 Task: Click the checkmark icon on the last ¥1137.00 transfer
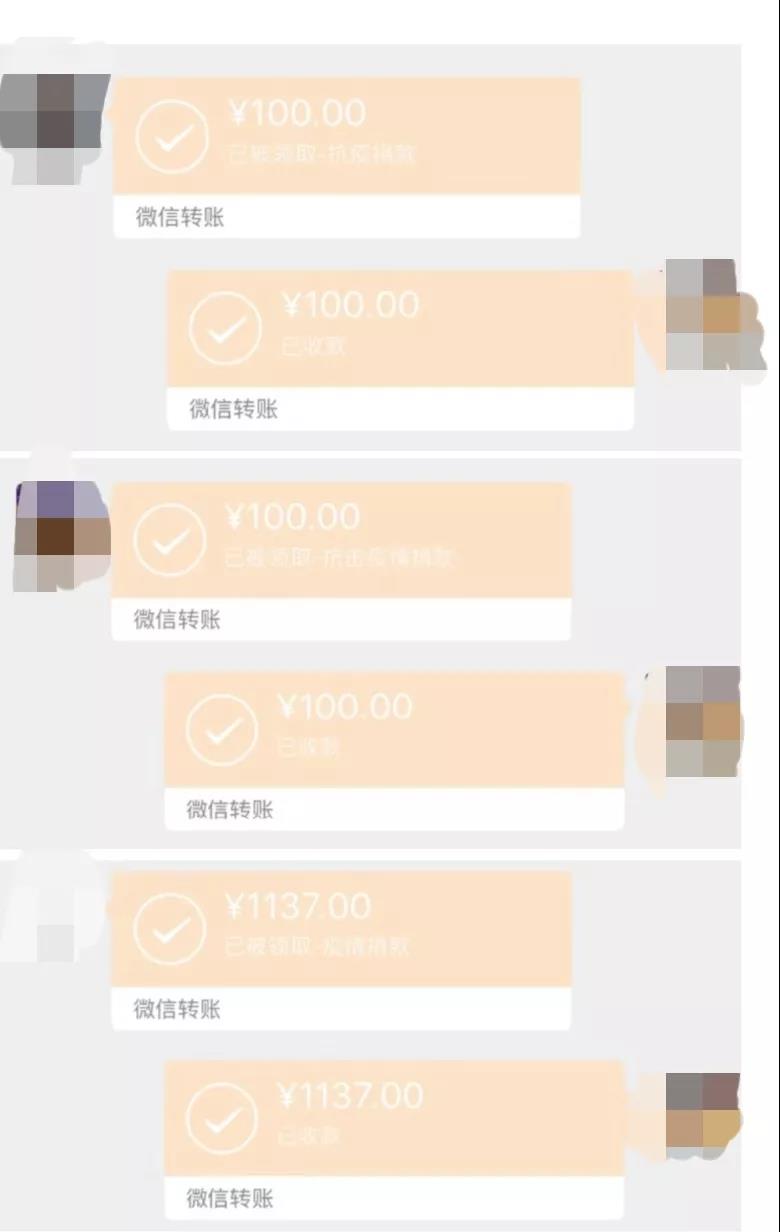[220, 1119]
